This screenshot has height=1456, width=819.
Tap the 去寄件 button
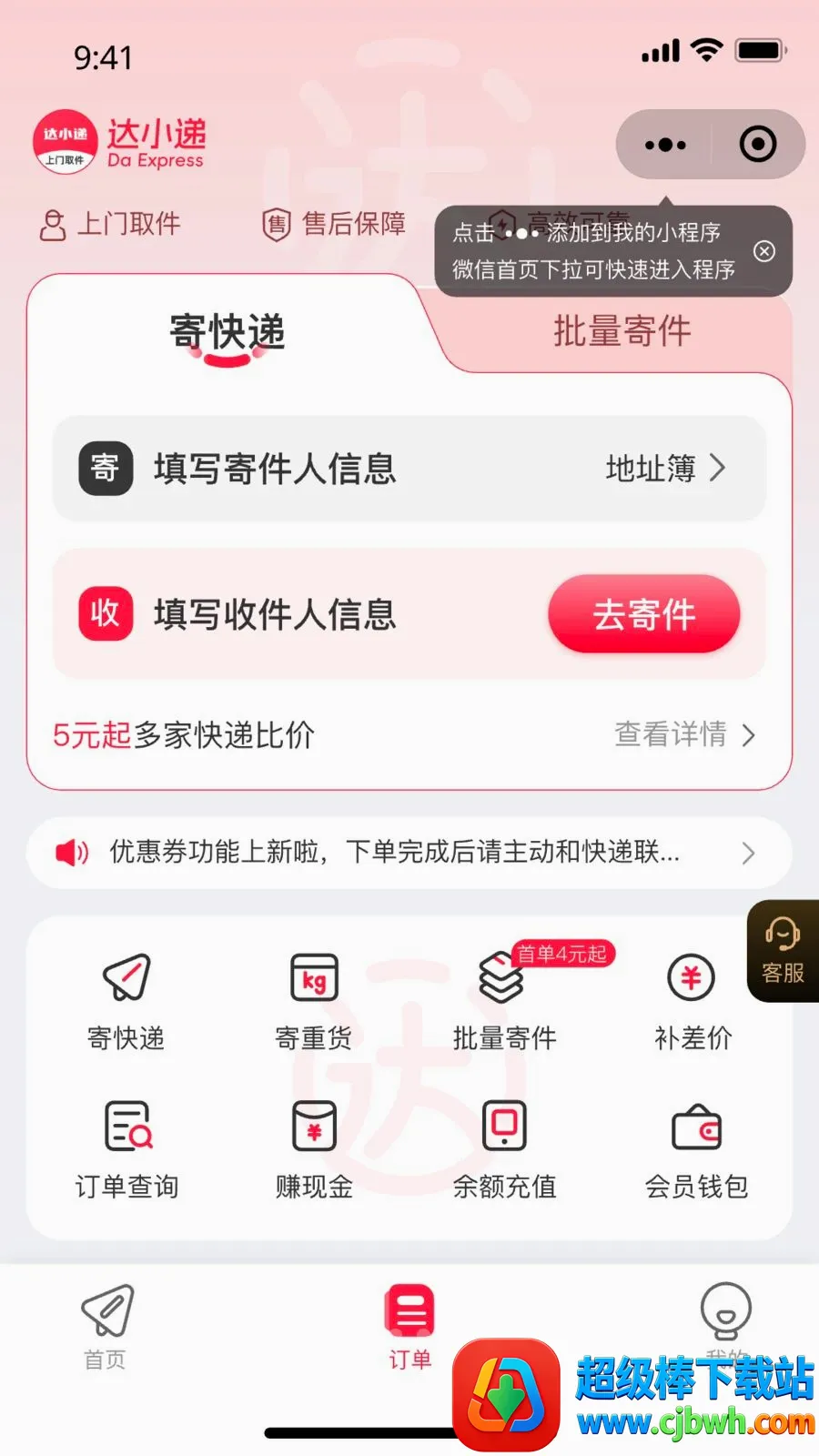point(644,614)
